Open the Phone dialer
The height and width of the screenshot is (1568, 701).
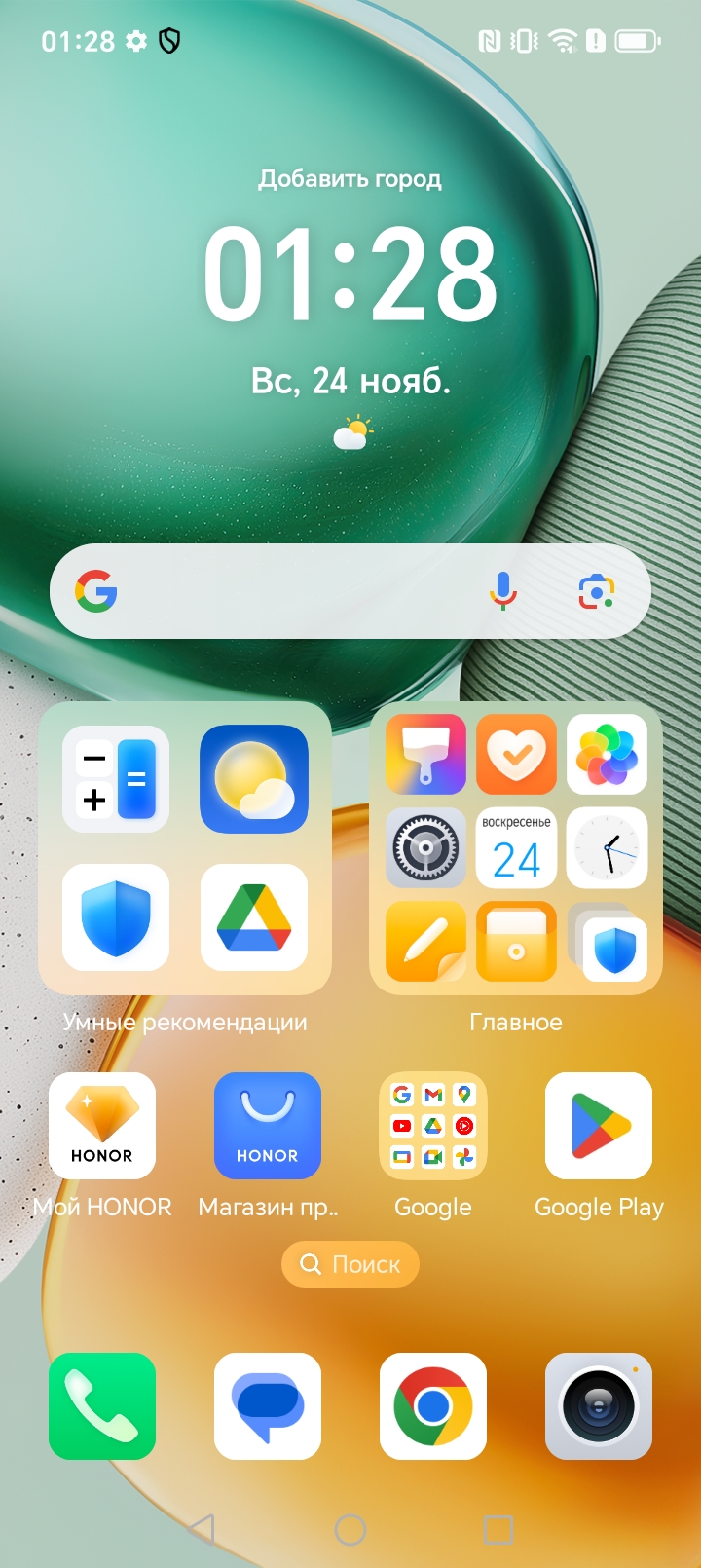pos(102,1406)
